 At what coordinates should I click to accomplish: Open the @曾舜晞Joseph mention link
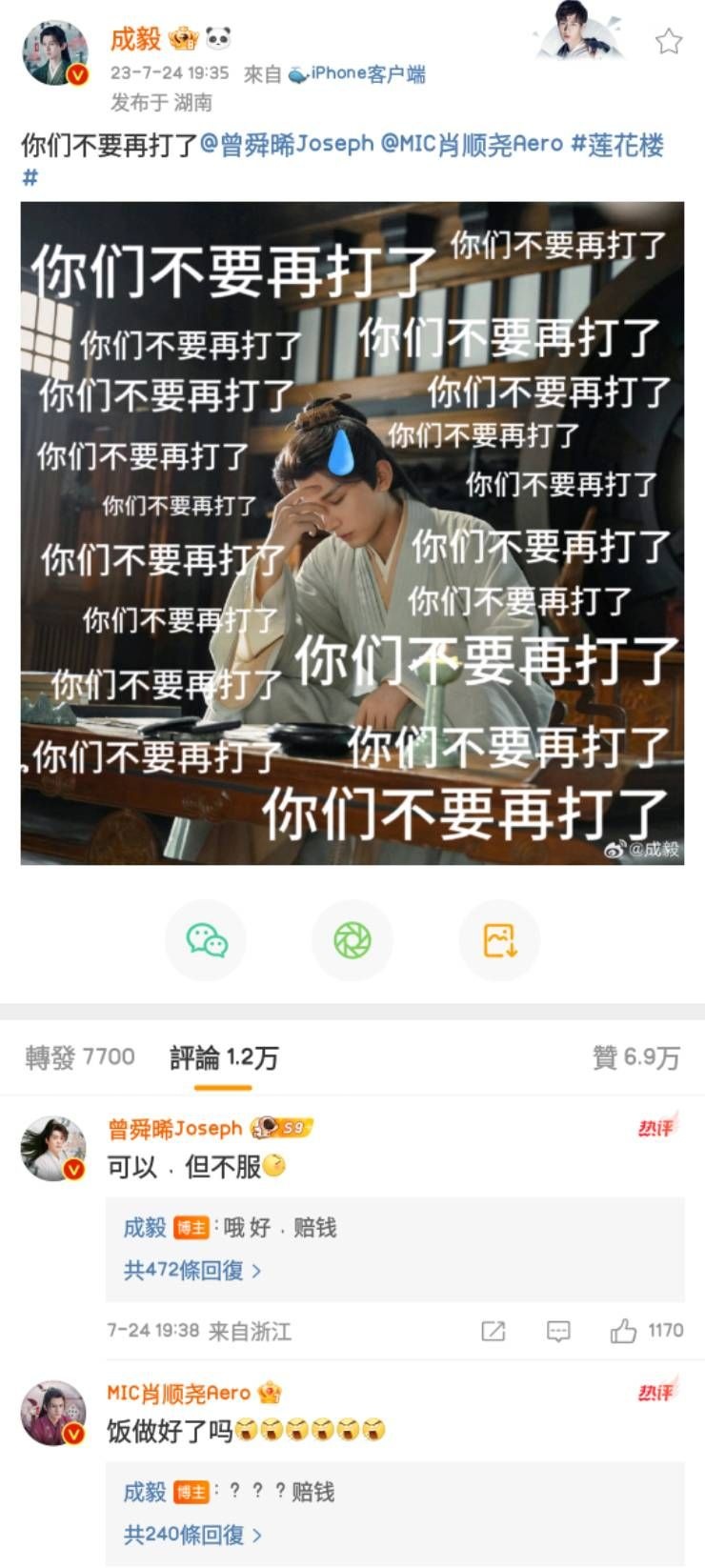[x=287, y=145]
